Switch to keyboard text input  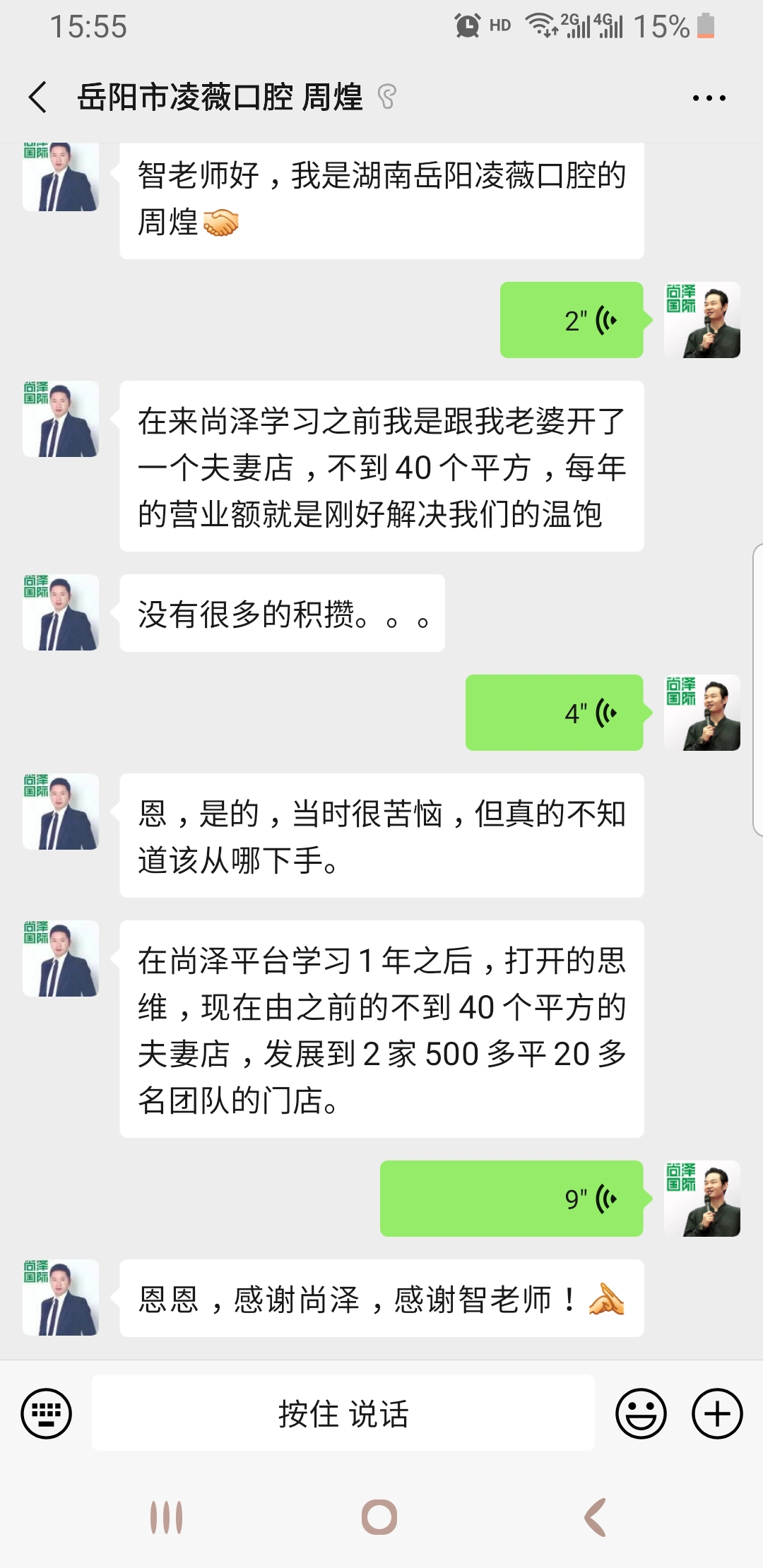point(47,1413)
